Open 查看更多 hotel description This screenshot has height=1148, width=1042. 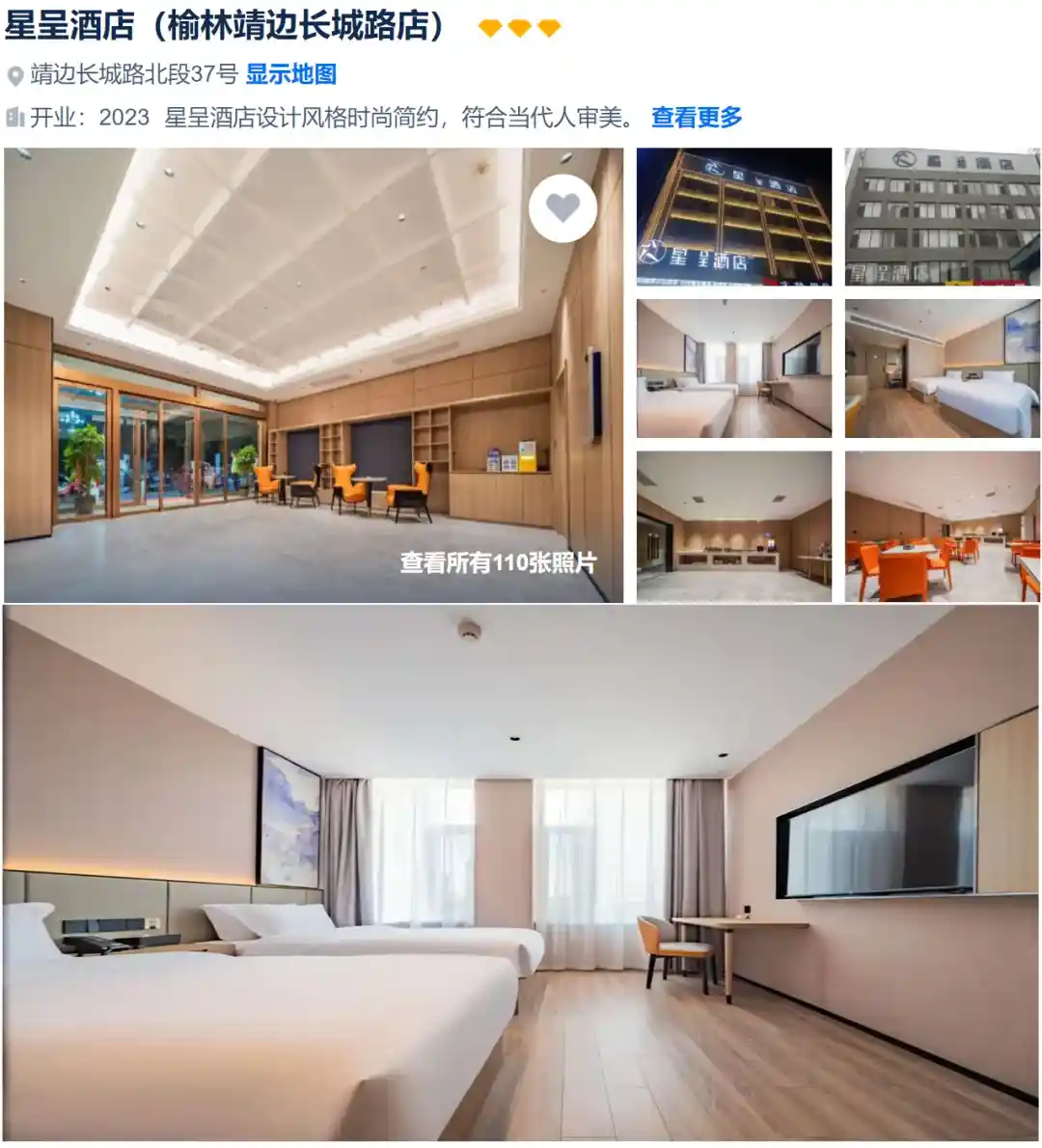pos(696,118)
